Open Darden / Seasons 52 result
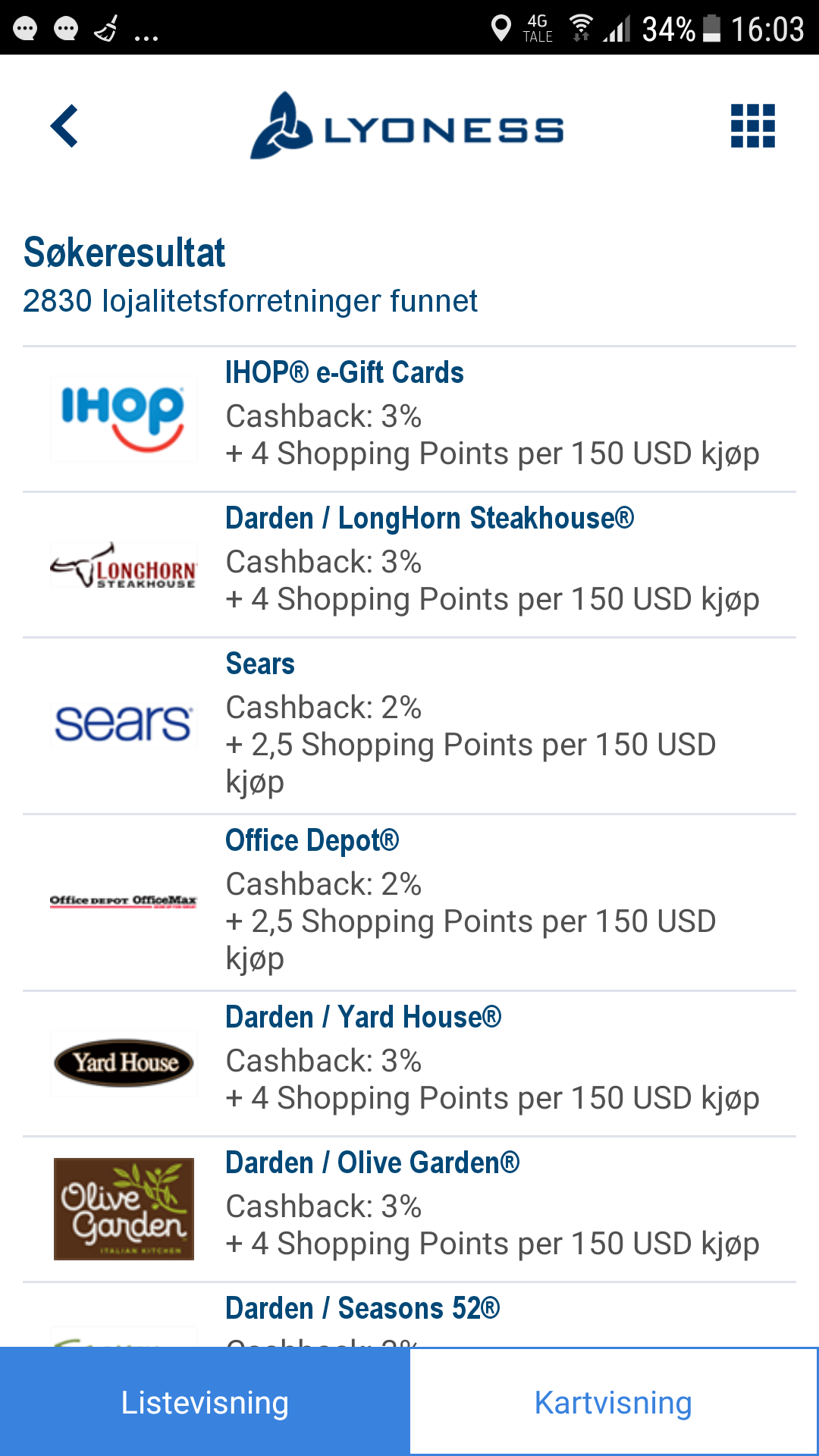819x1456 pixels. (x=409, y=1316)
